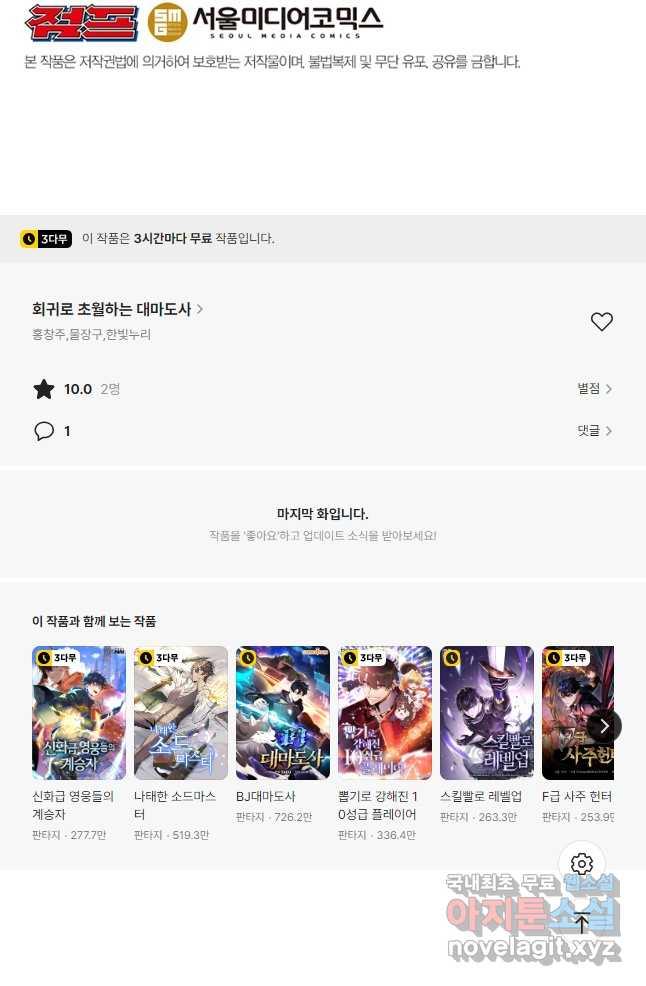Jump back to top with arrow button
This screenshot has height=986, width=646.
click(582, 922)
